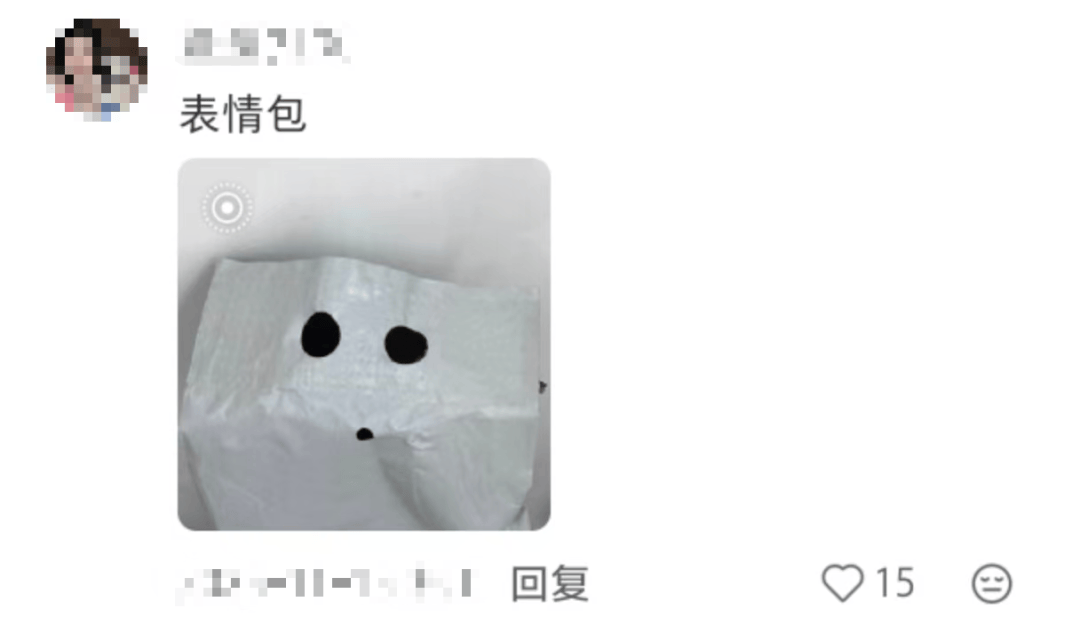Tap 回复 to reply to the comment
The height and width of the screenshot is (625, 1080).
coord(549,583)
